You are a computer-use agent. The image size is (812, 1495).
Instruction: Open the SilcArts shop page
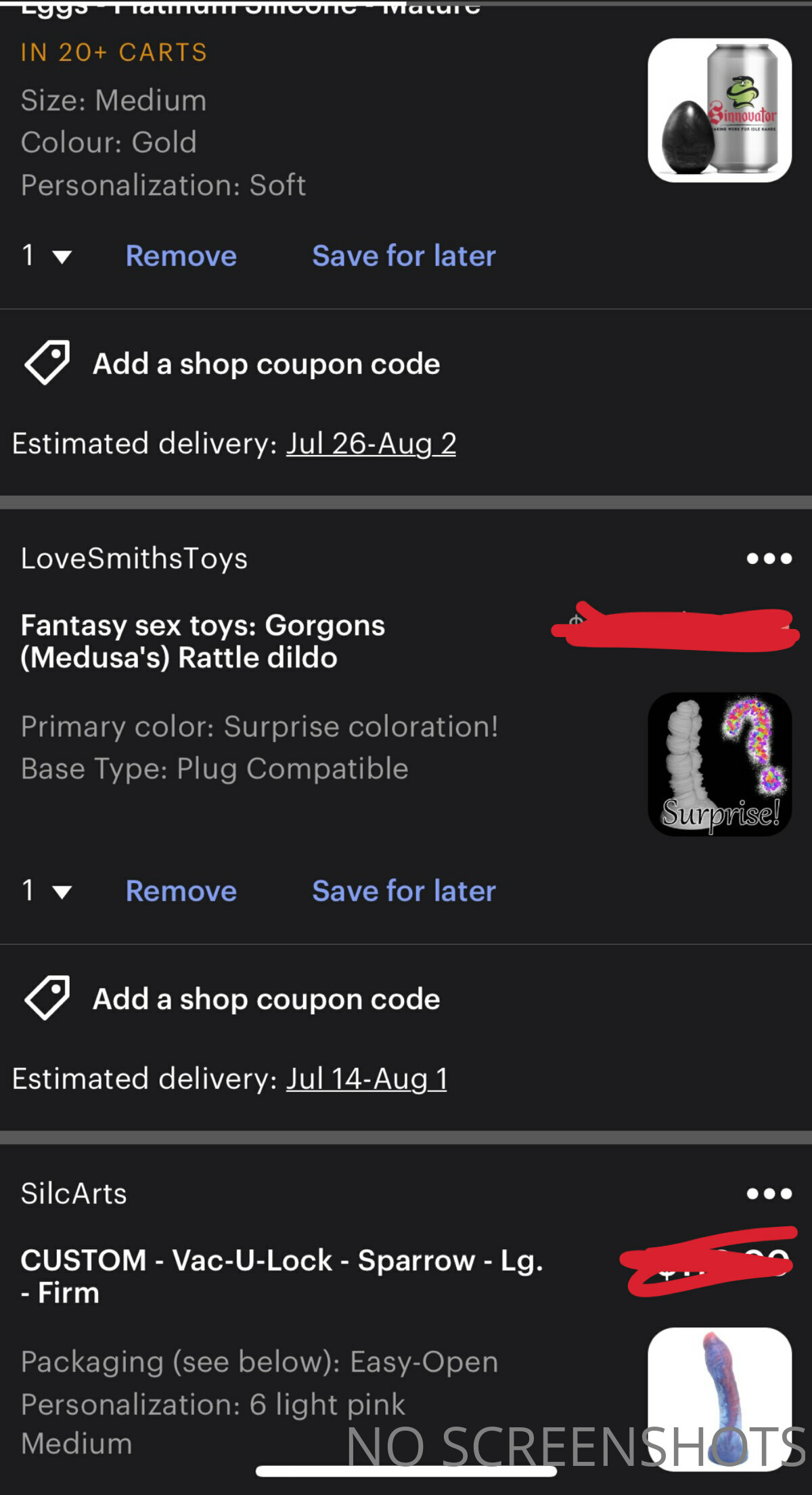(x=74, y=1194)
